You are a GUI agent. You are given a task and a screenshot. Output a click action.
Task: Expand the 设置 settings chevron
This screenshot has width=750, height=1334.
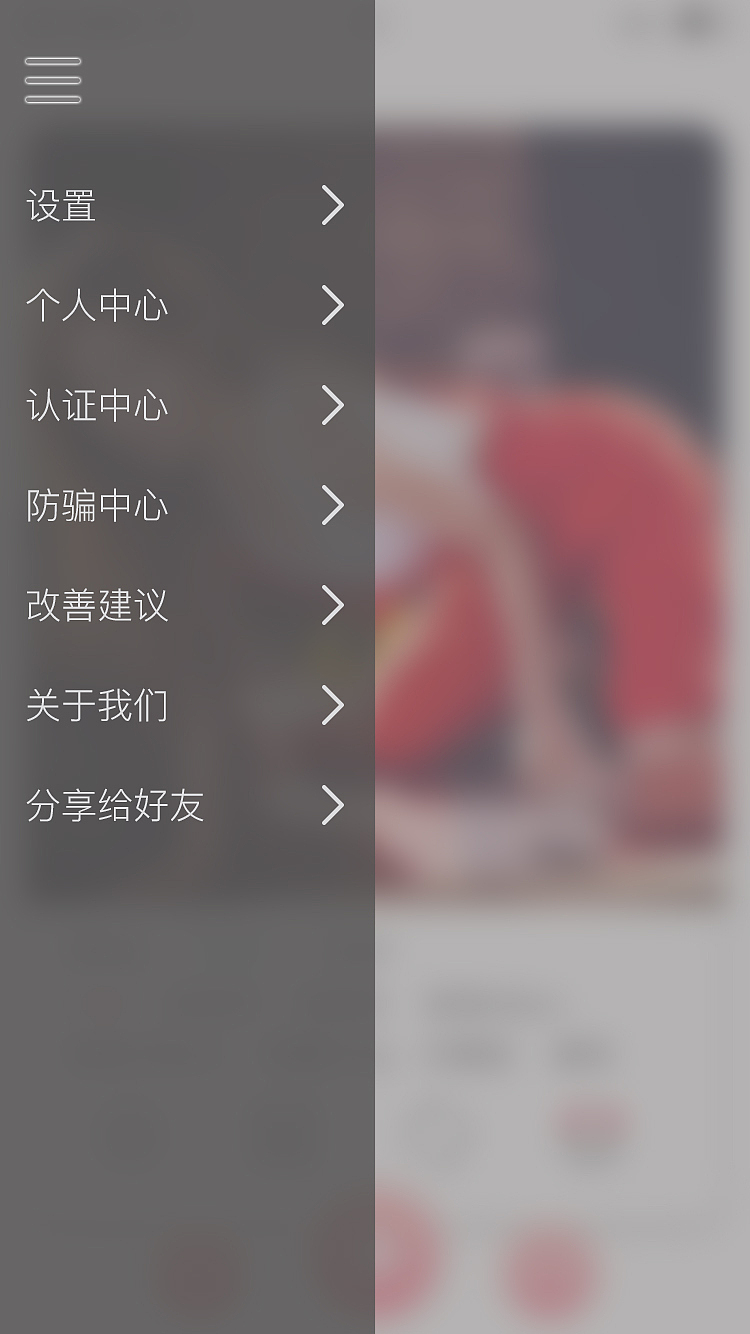pos(333,205)
